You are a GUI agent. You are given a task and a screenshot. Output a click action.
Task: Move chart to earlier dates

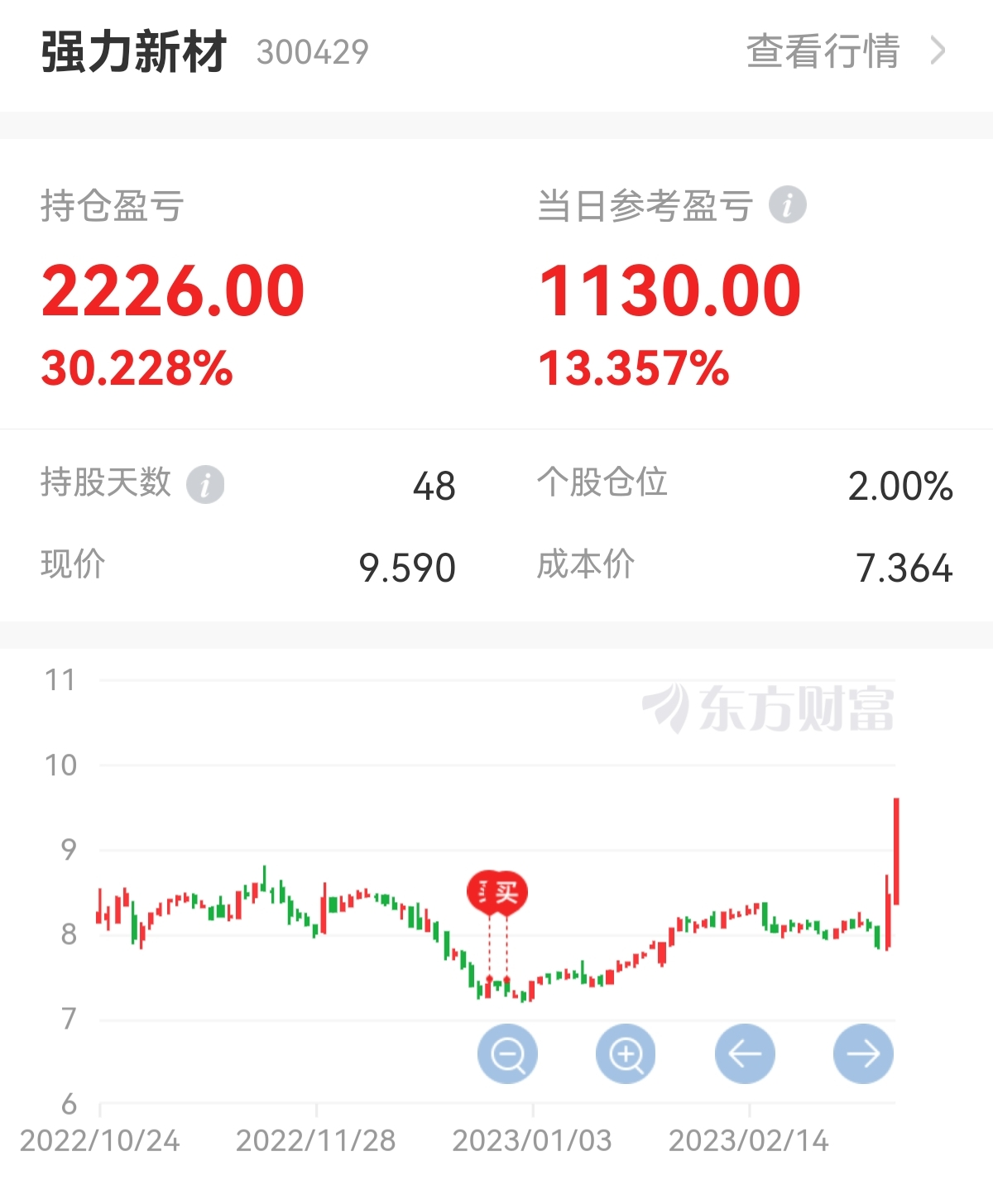745,1053
